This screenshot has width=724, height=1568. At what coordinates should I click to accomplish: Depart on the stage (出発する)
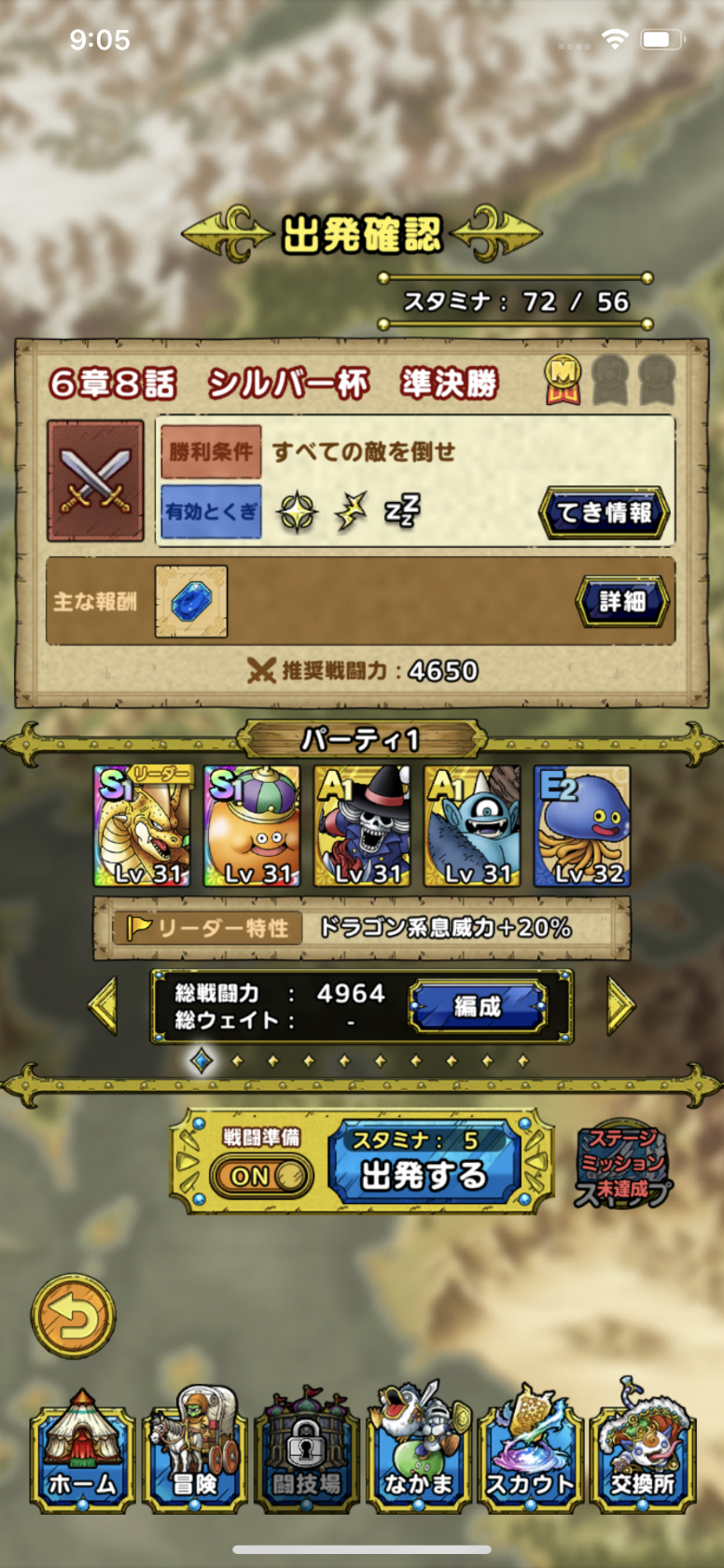425,1163
